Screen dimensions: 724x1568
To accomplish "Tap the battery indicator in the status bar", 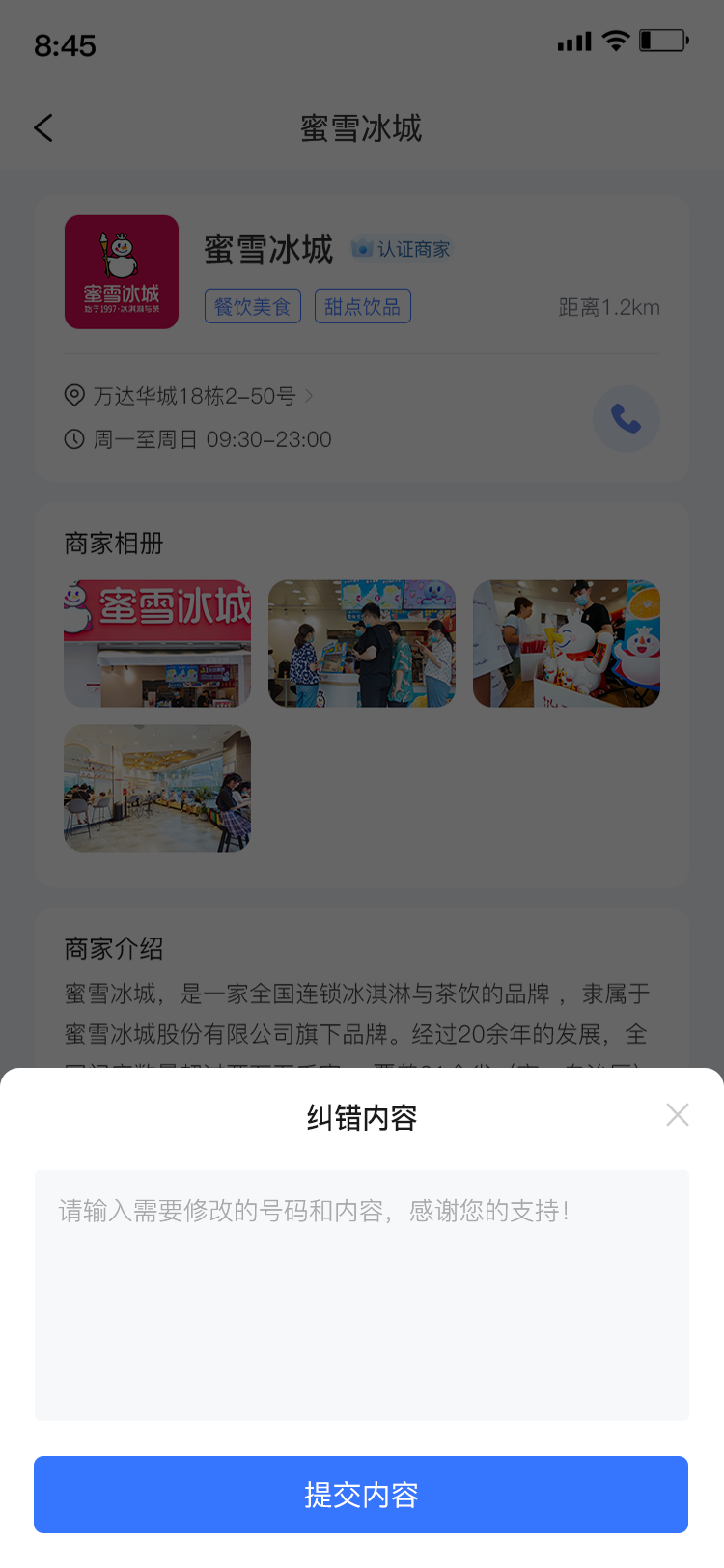I will (x=661, y=41).
